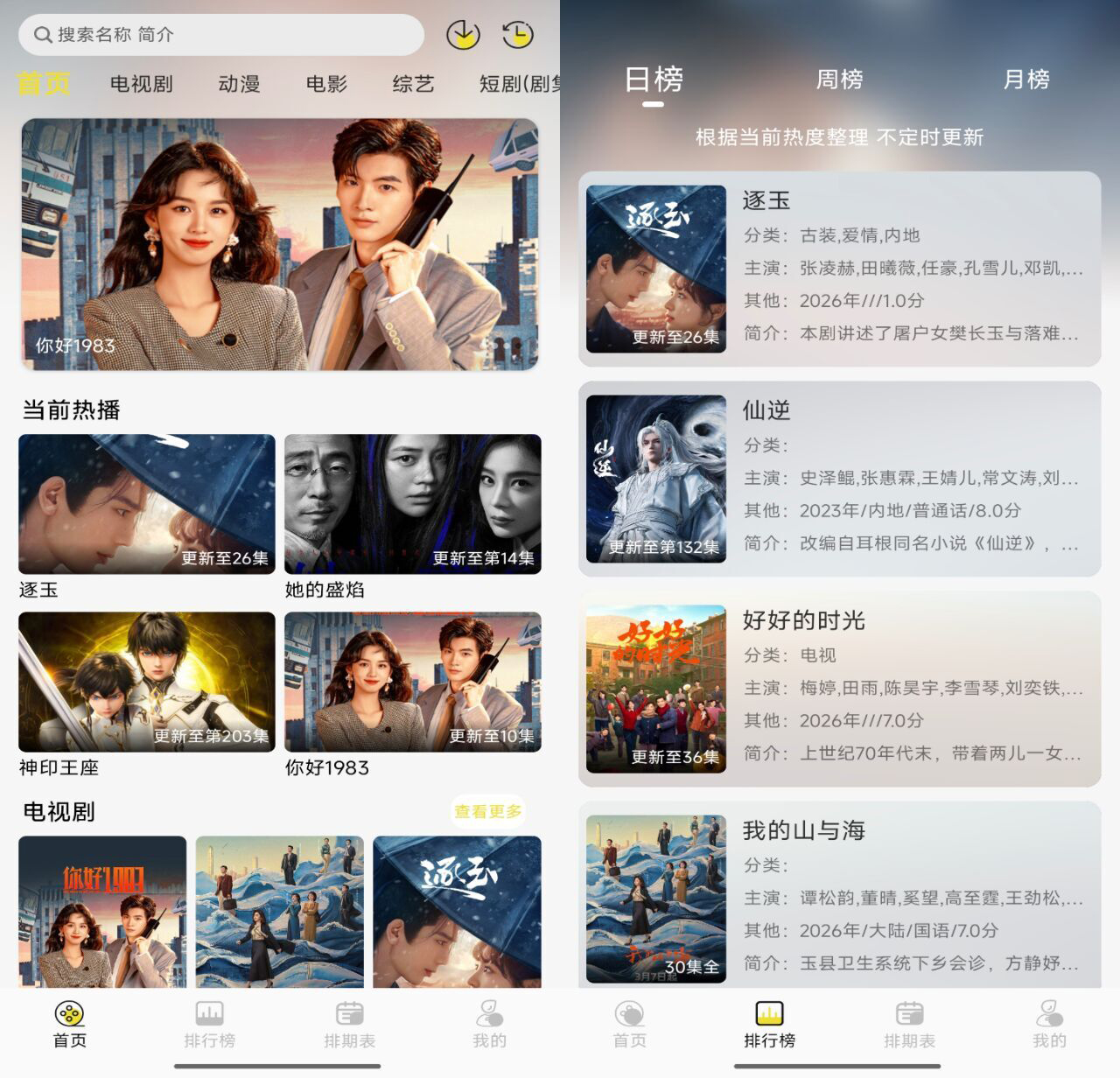The width and height of the screenshot is (1120, 1078).
Task: Open the 仙逆 ranking card
Action: click(839, 479)
